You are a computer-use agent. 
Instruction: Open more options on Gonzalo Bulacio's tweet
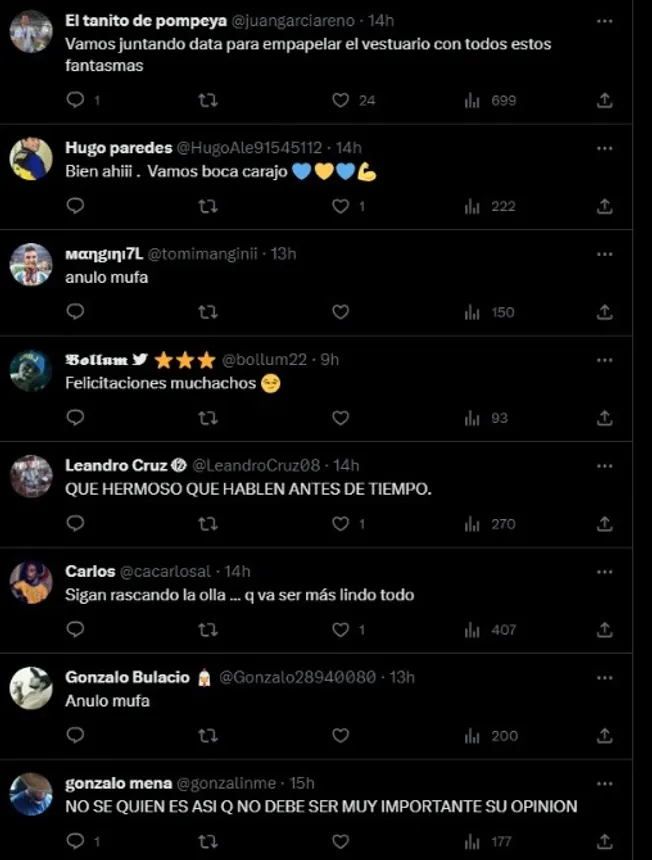604,677
